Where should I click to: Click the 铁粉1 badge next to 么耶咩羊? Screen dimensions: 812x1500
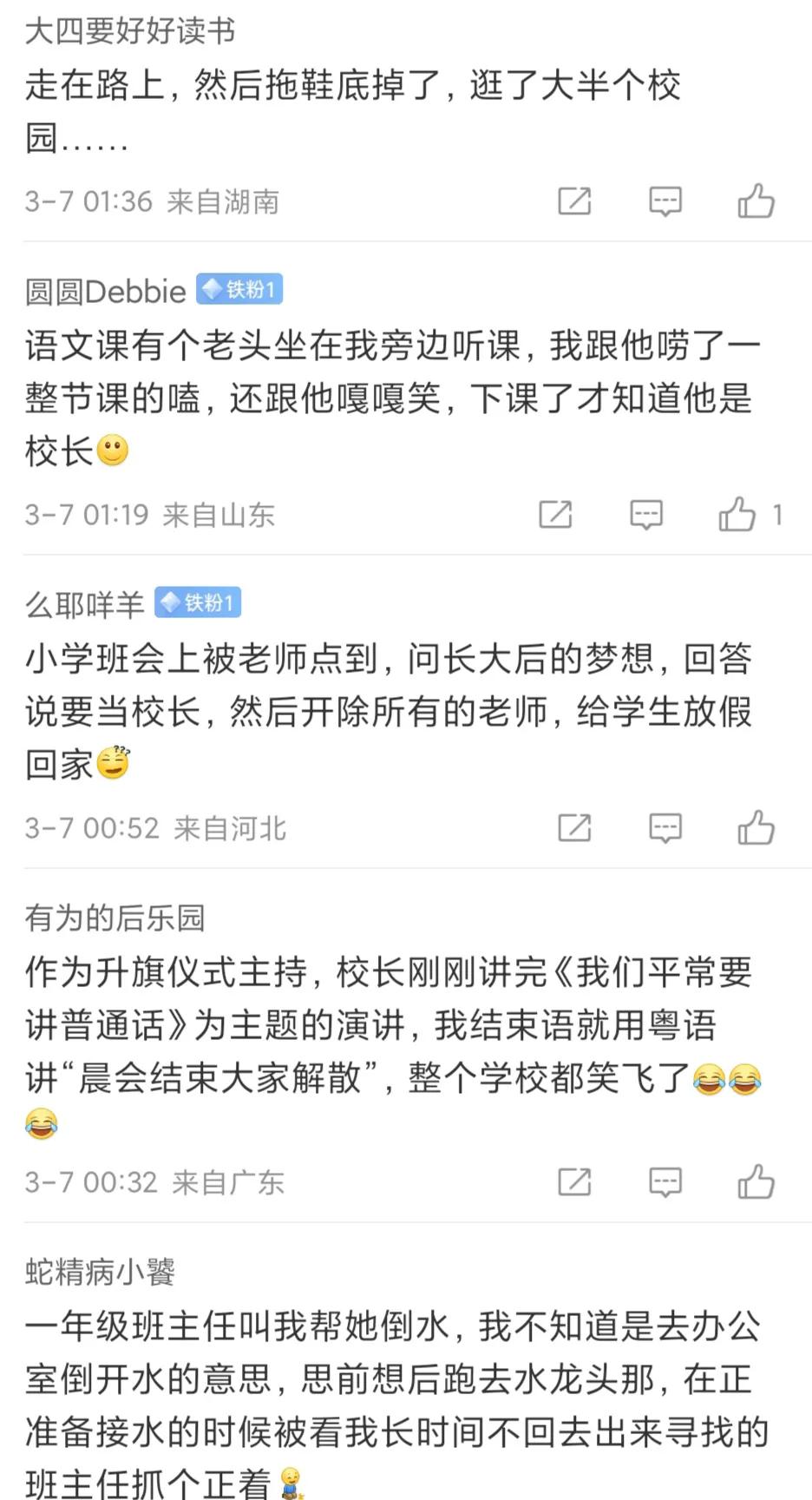[x=197, y=602]
